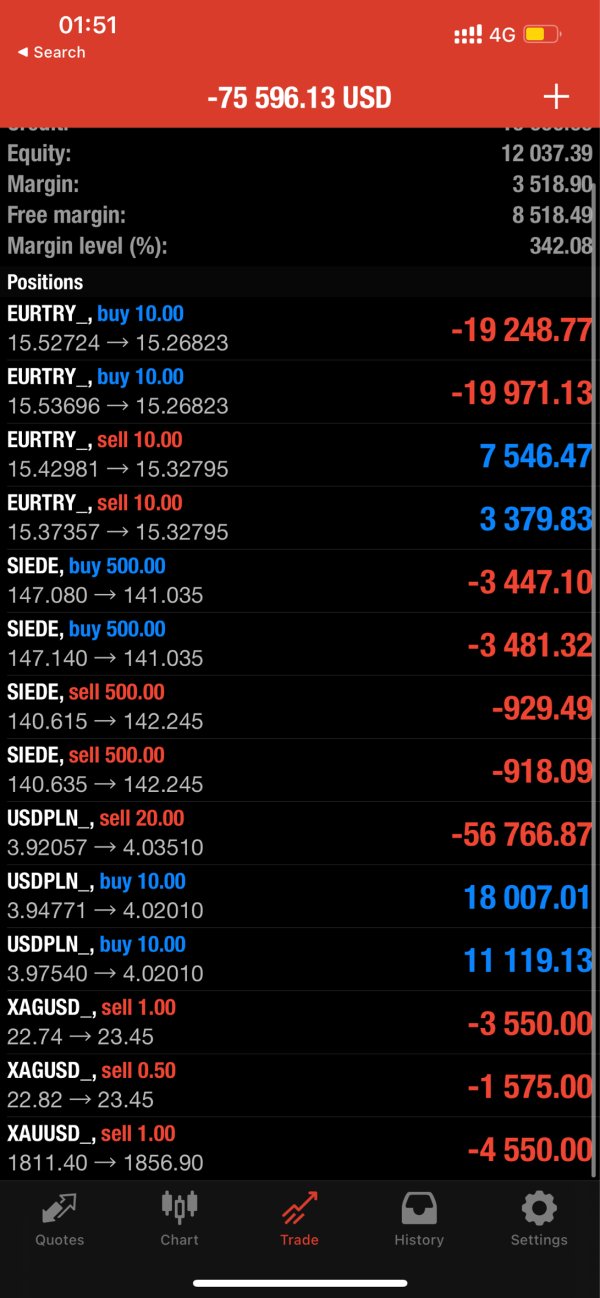The image size is (600, 1298).
Task: Open EURTRY_ sell position opened at 15.37357
Action: [x=300, y=518]
